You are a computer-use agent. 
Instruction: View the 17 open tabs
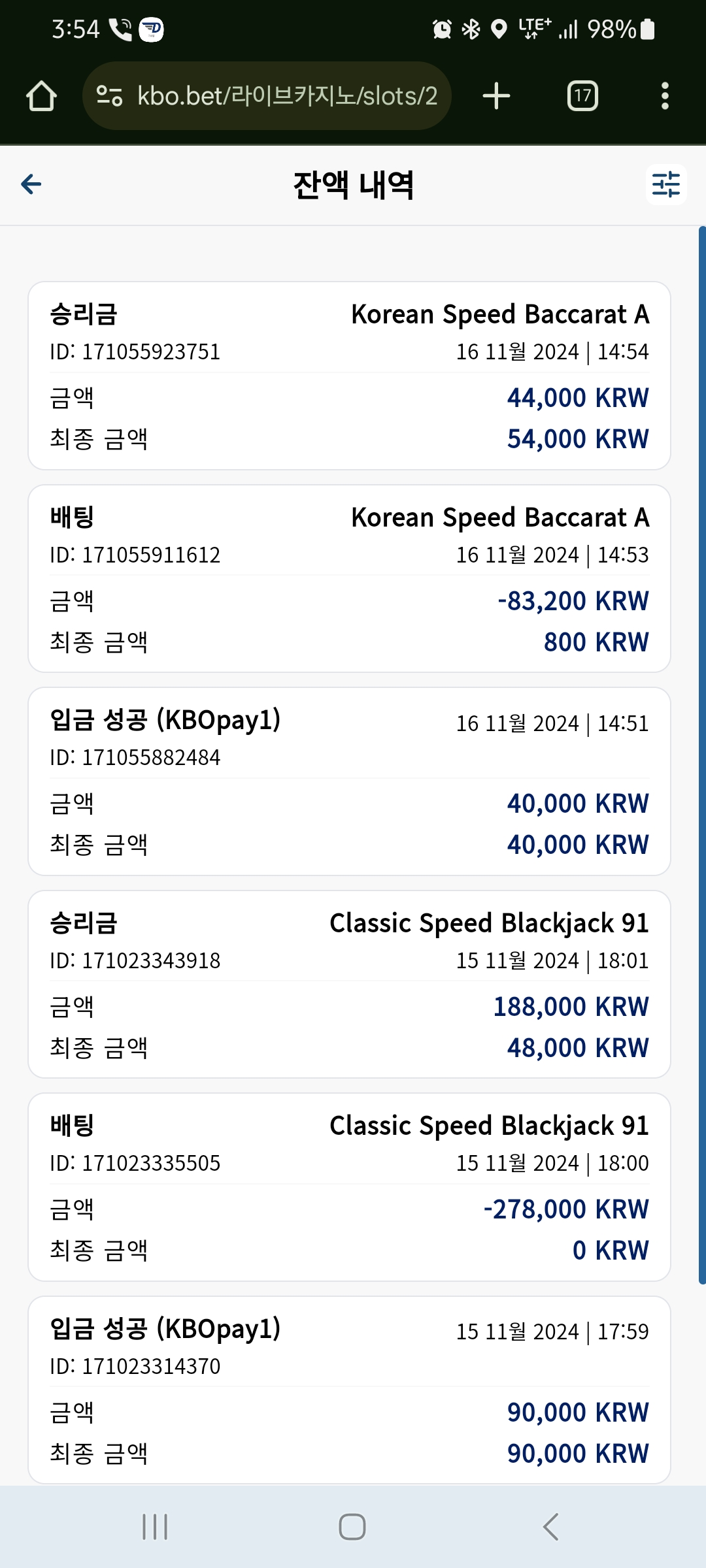[582, 96]
